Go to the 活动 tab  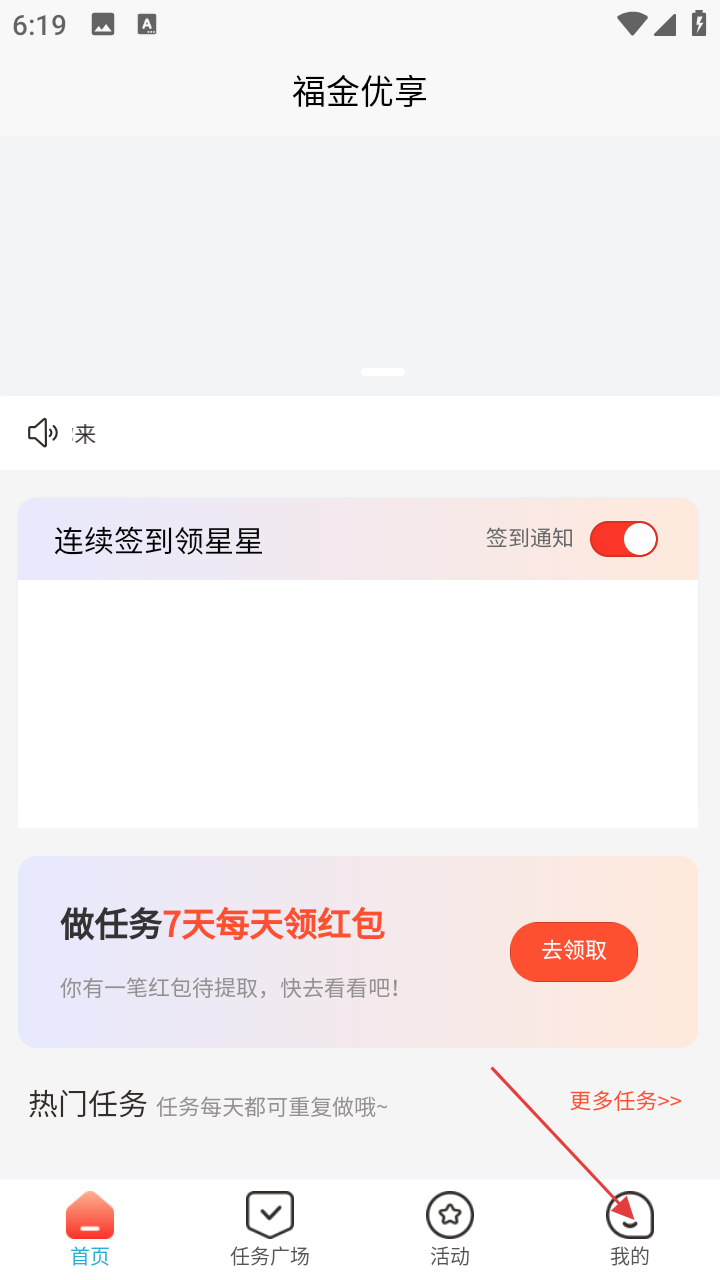coord(450,1228)
